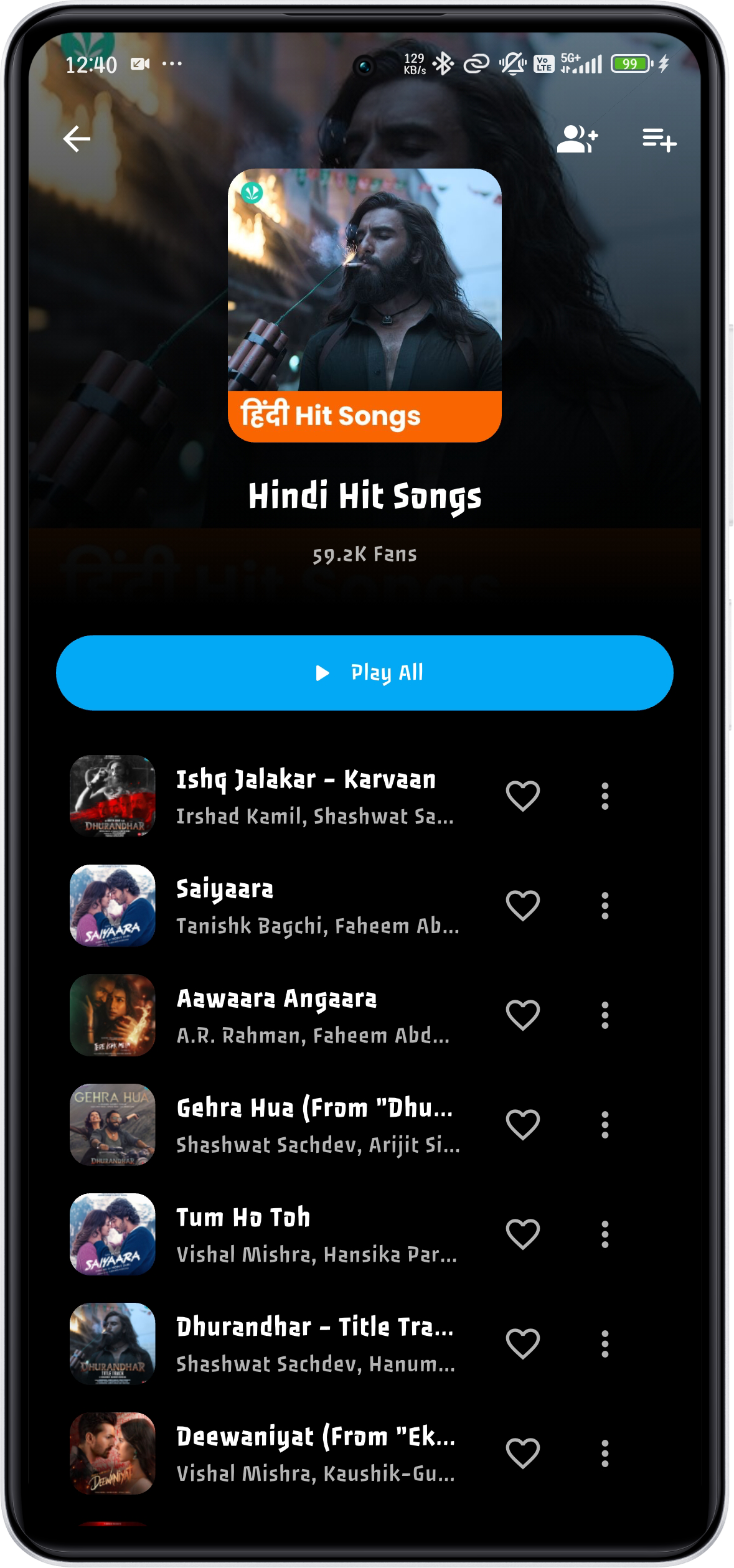
Task: Open more options for Saiyaara
Action: coord(605,905)
